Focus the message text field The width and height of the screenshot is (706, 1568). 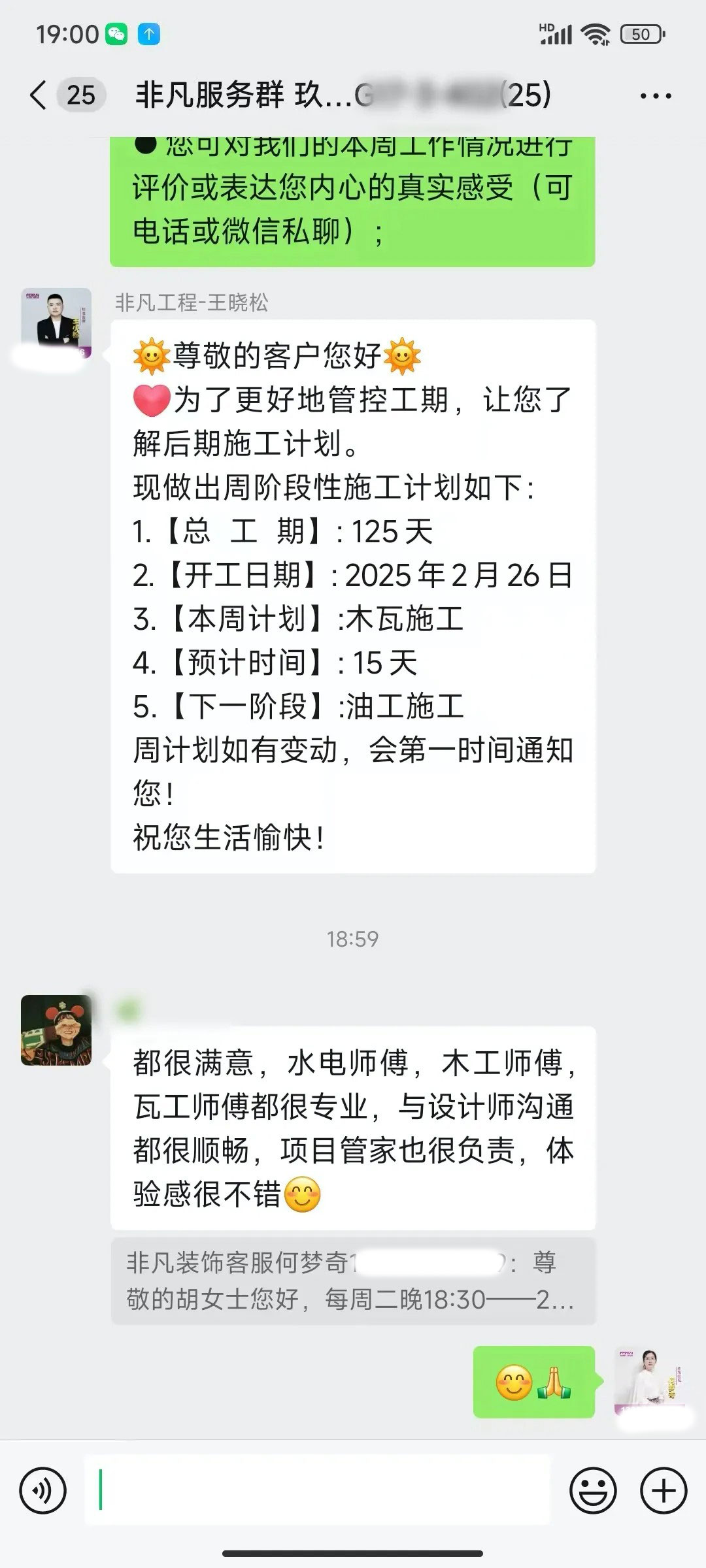(317, 1490)
